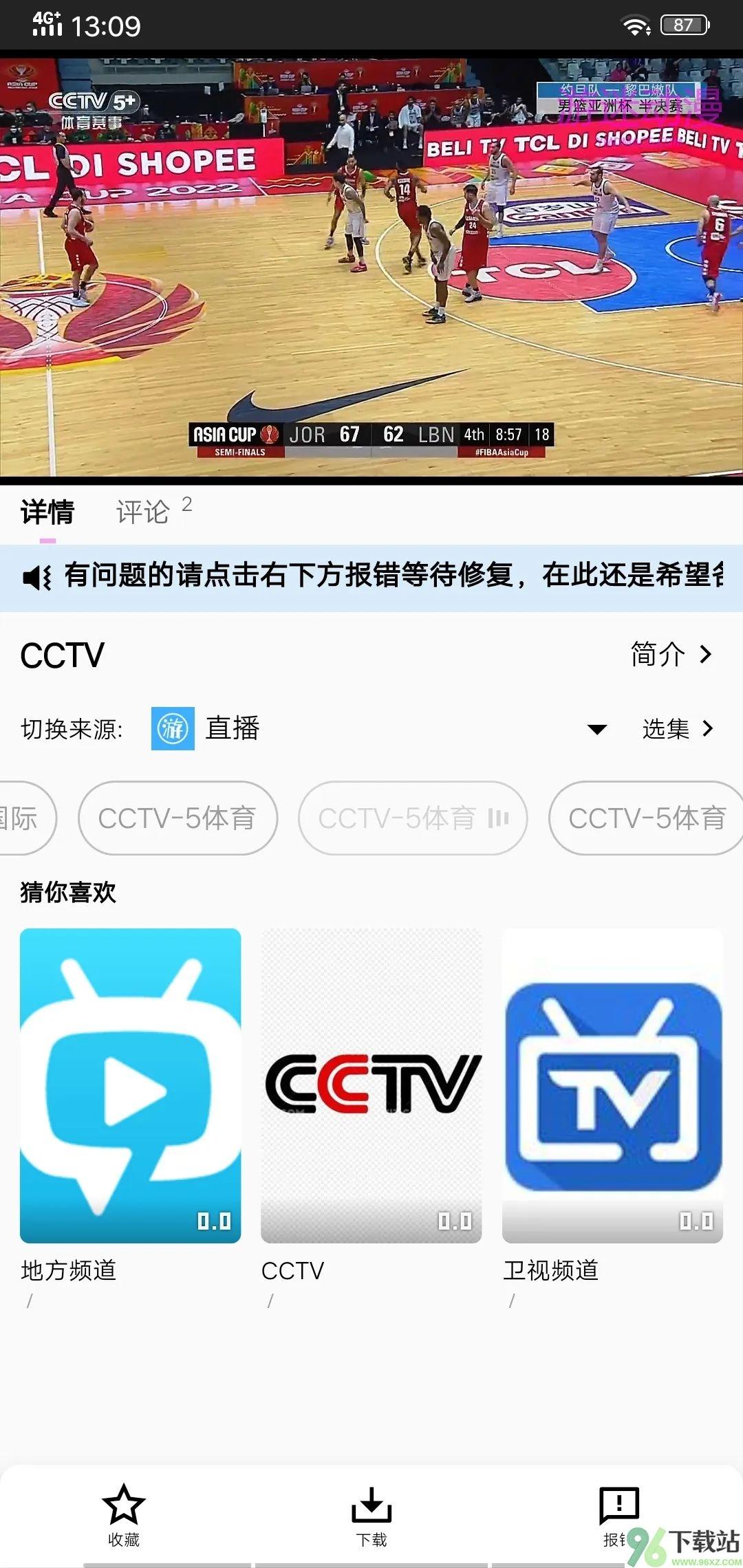The height and width of the screenshot is (1568, 743).
Task: Open the CCTV recommendation card
Action: (371, 1085)
